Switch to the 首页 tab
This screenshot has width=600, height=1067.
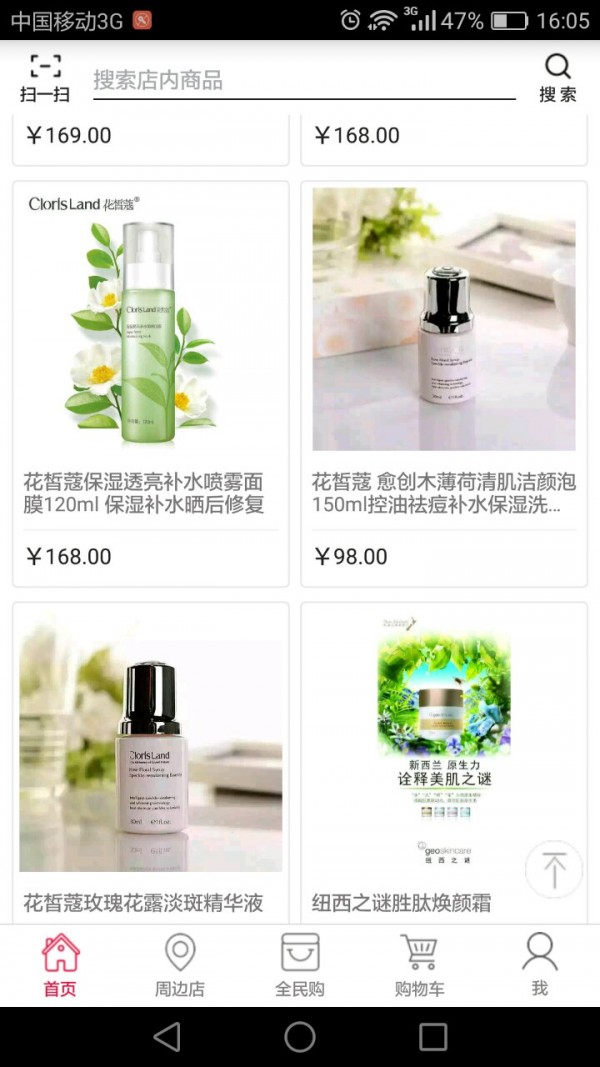60,965
